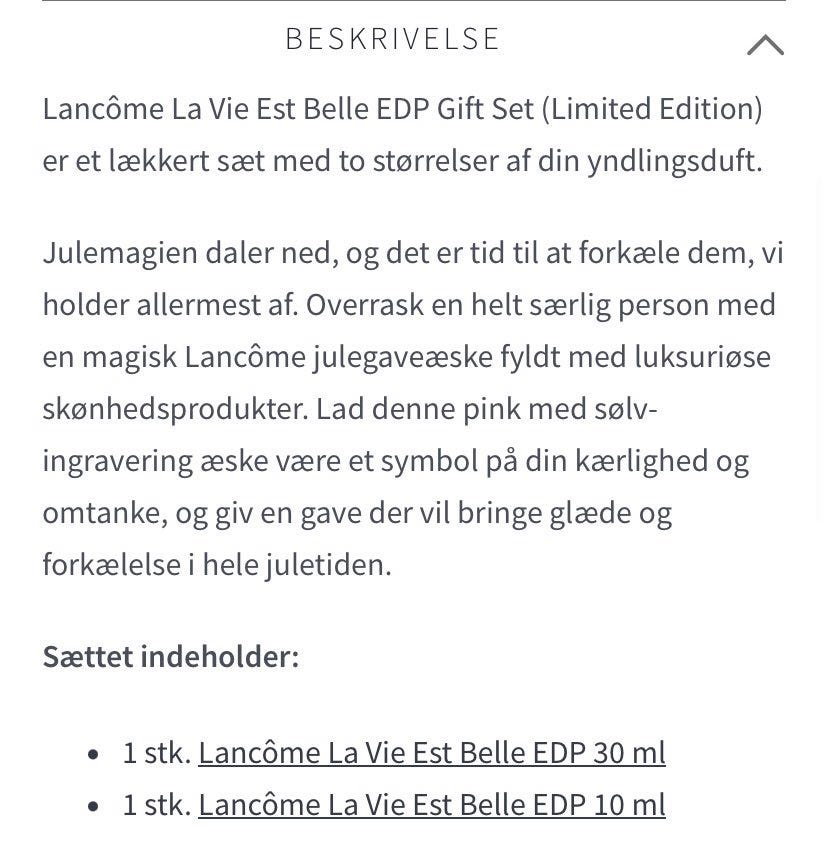The width and height of the screenshot is (828, 845).
Task: Click the bullet point beside 10 ml item
Action: click(x=93, y=803)
